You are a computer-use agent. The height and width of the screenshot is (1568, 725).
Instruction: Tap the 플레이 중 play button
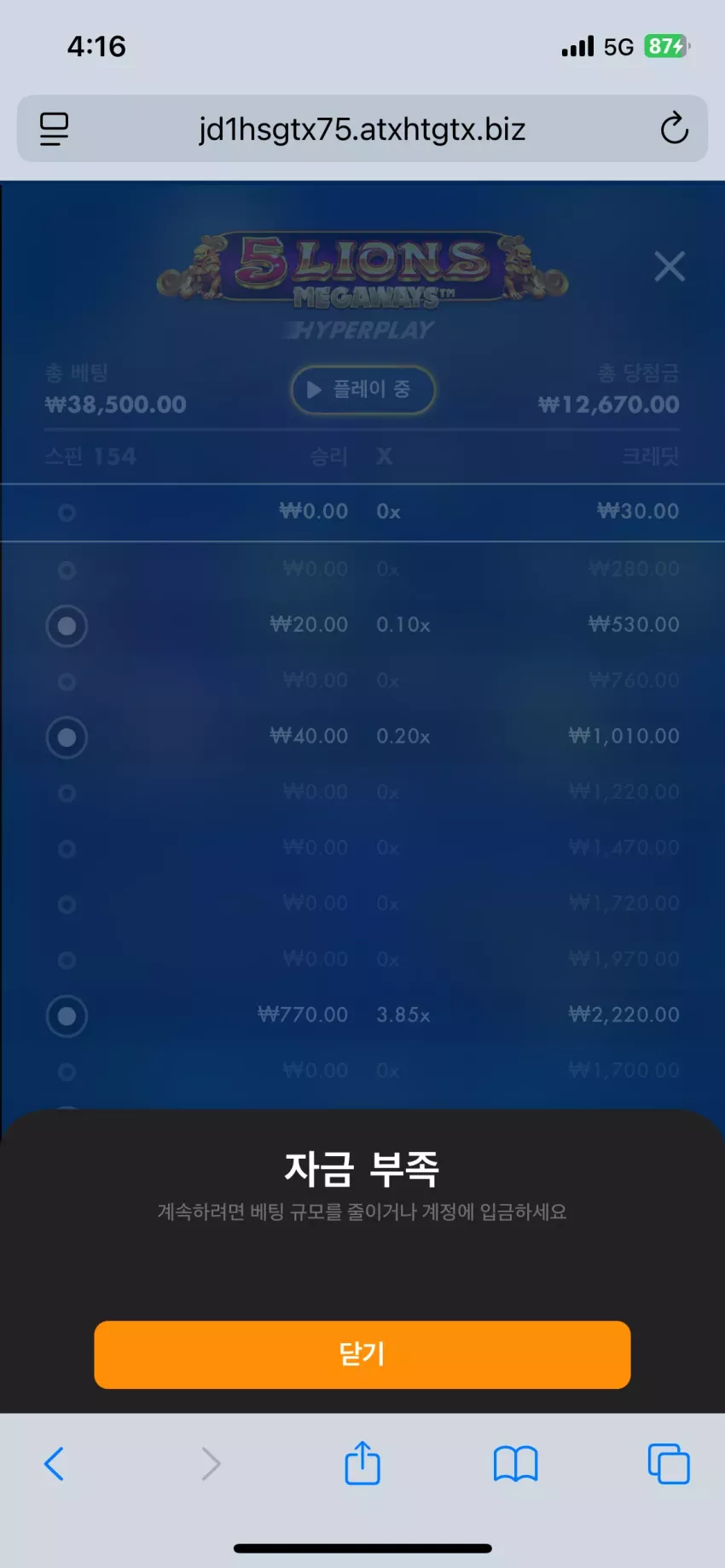[363, 390]
